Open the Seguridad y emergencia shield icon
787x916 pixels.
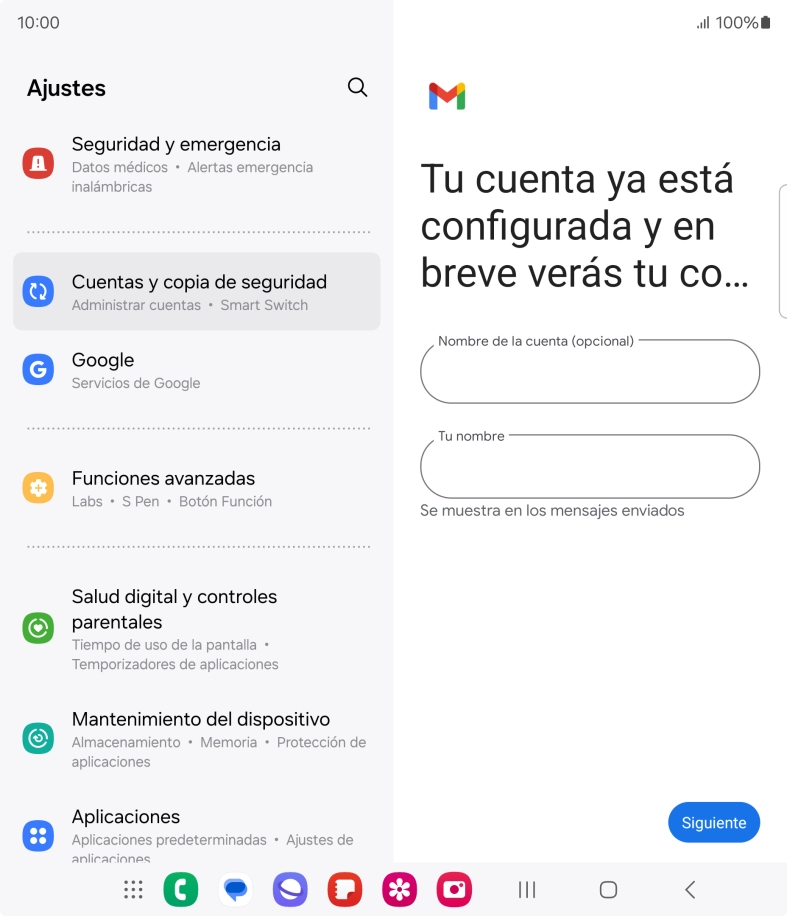click(x=37, y=162)
